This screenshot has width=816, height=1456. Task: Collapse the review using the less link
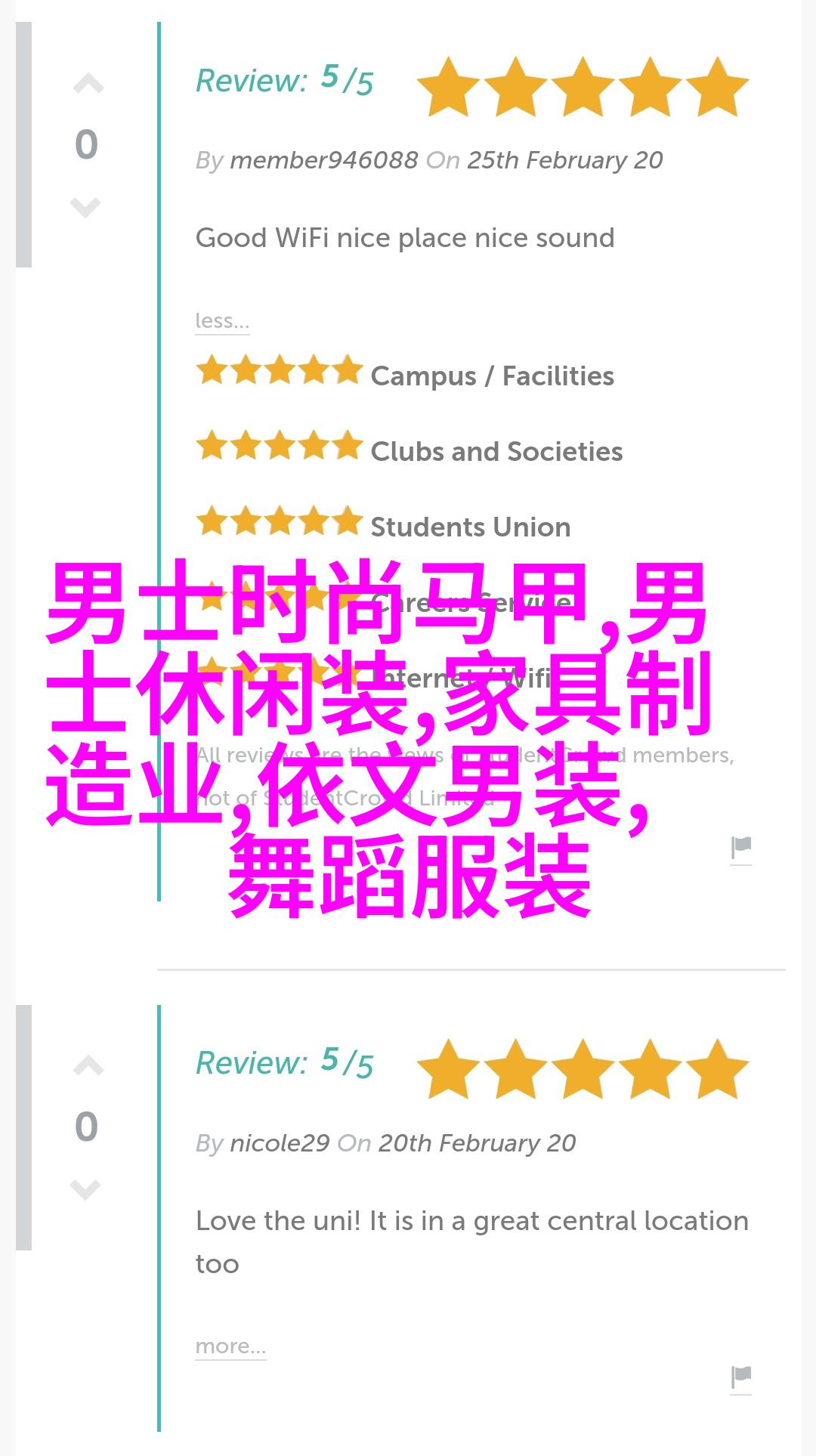221,320
